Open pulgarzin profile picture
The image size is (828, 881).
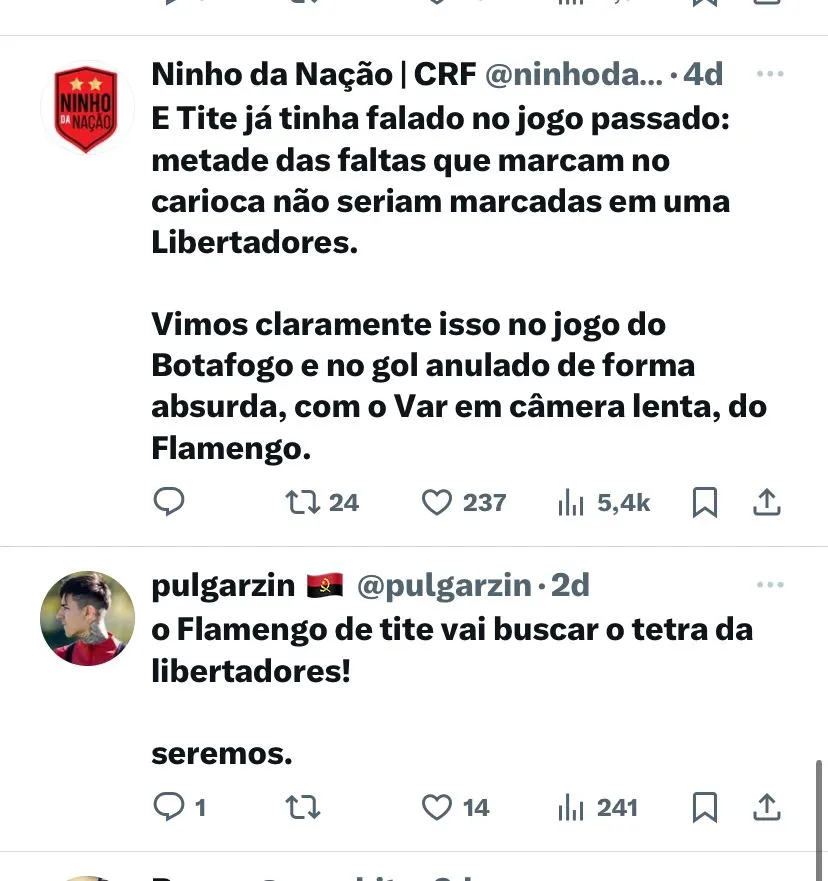tap(87, 619)
